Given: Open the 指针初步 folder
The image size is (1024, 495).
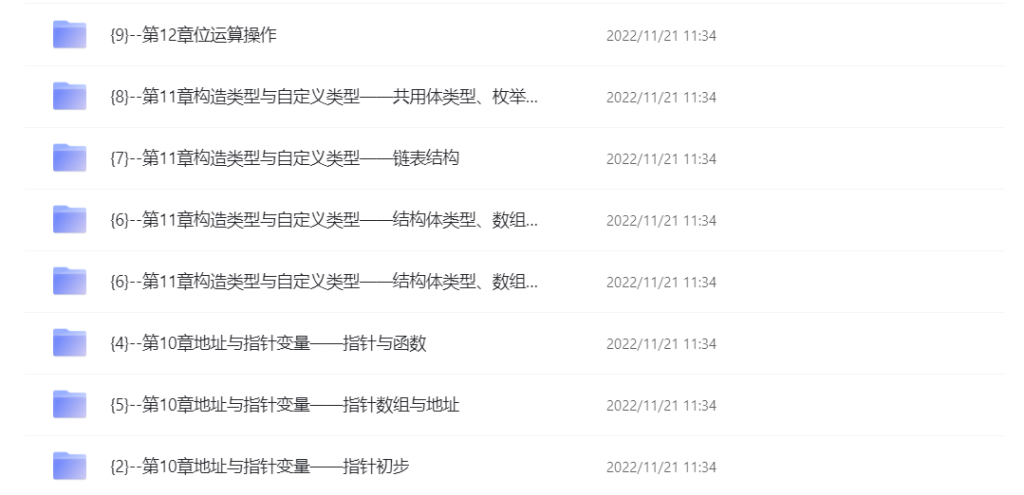Looking at the screenshot, I should point(259,467).
